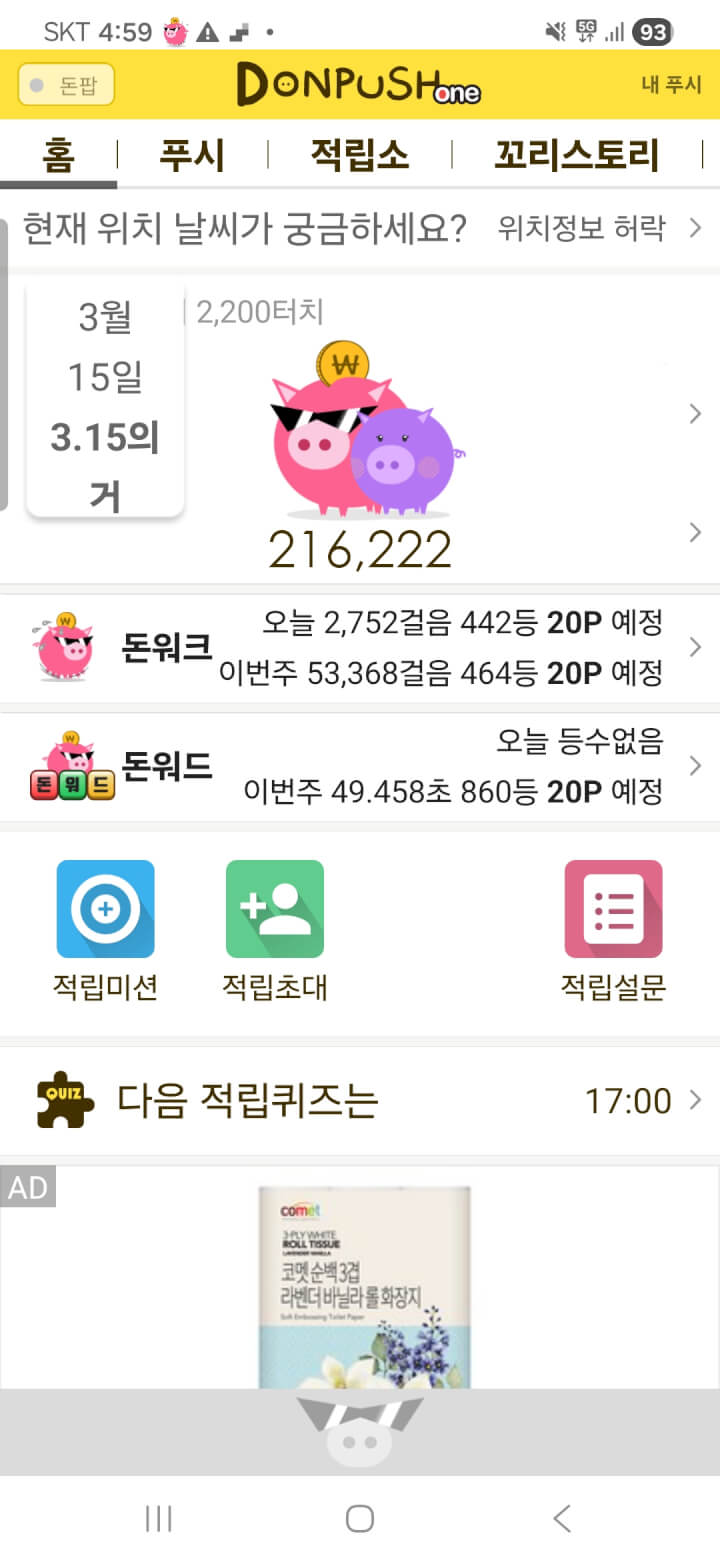The width and height of the screenshot is (720, 1560).
Task: Open the 돈워드 word game row
Action: (360, 767)
